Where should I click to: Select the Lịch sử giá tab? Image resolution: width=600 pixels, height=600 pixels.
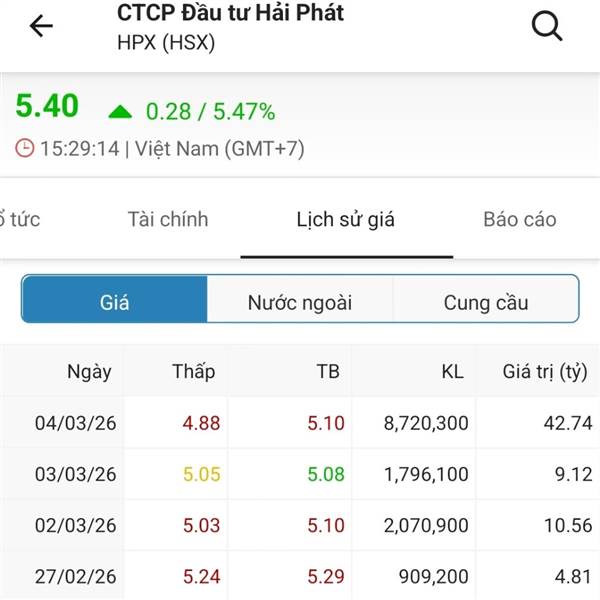pyautogui.click(x=346, y=219)
